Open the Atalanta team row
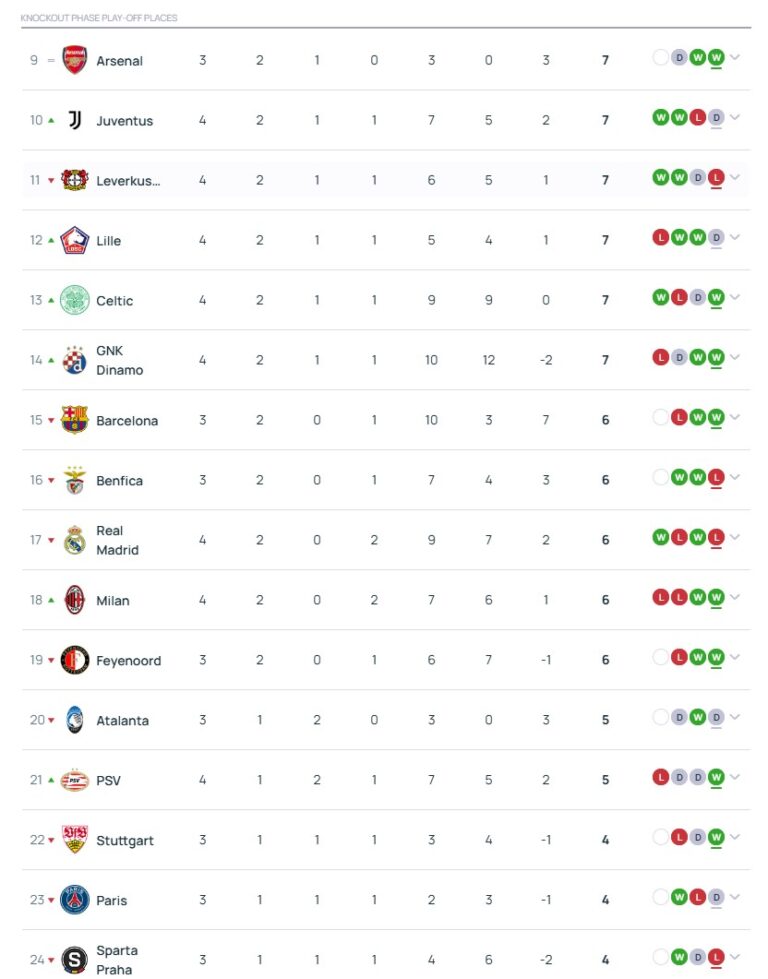Image resolution: width=768 pixels, height=979 pixels. coord(122,721)
